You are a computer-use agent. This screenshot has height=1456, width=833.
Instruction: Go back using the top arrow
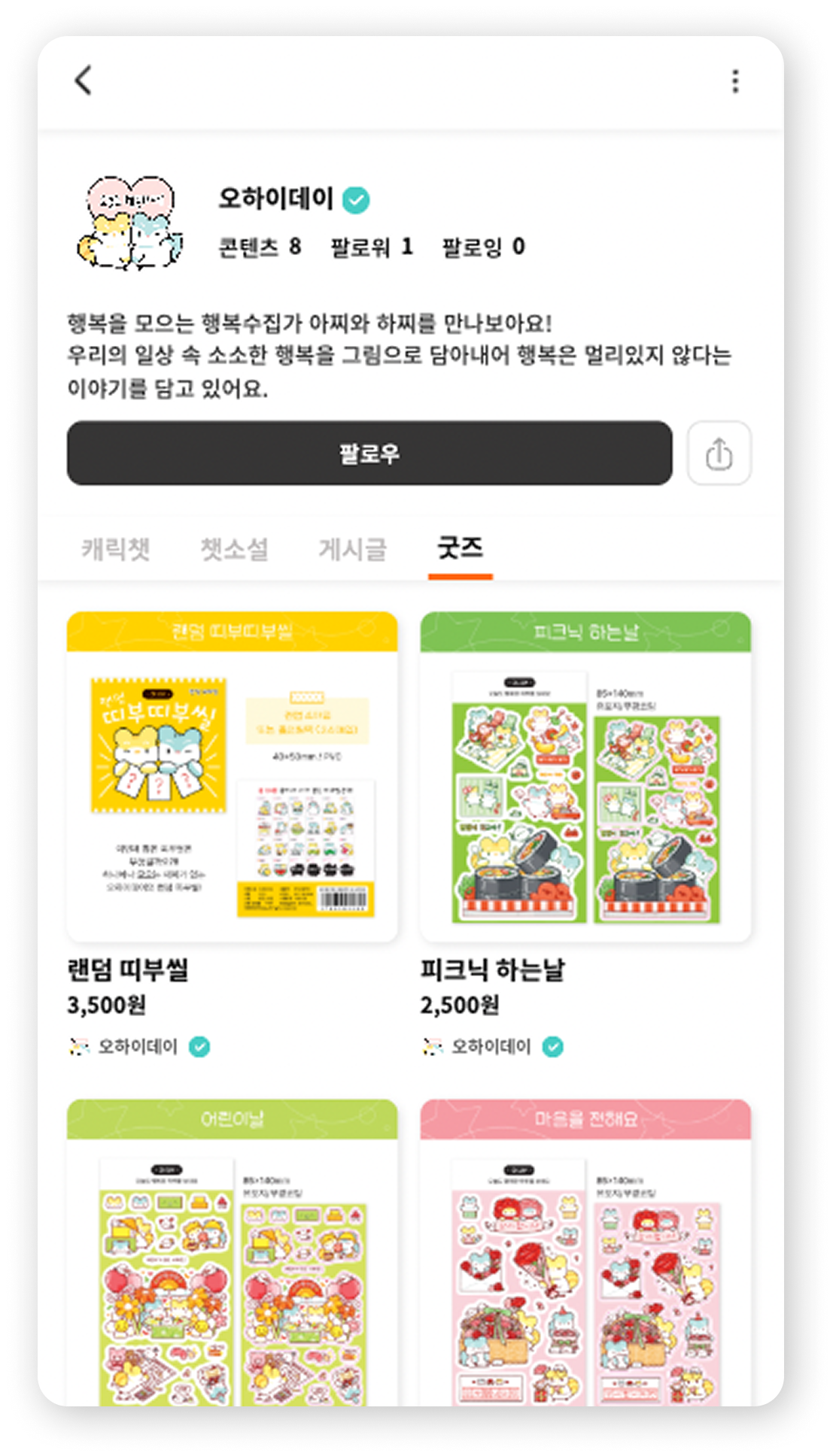click(x=84, y=80)
